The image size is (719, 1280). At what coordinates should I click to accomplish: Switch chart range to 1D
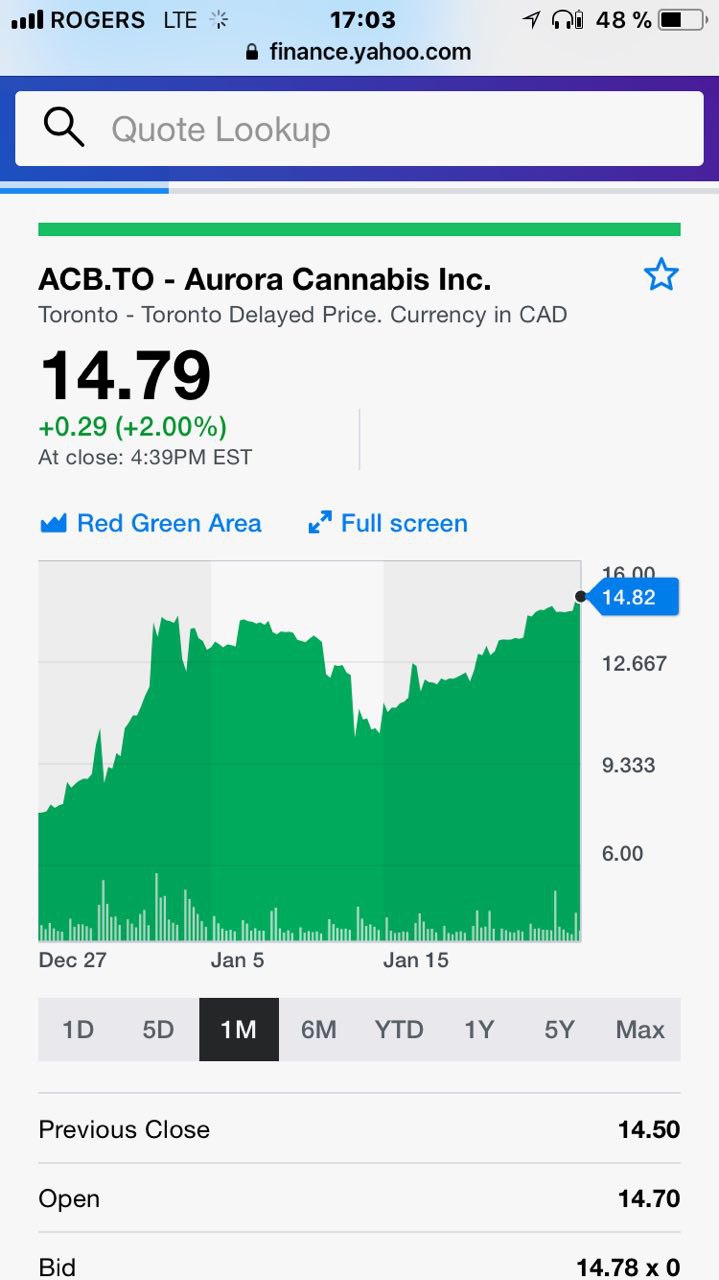(78, 1029)
